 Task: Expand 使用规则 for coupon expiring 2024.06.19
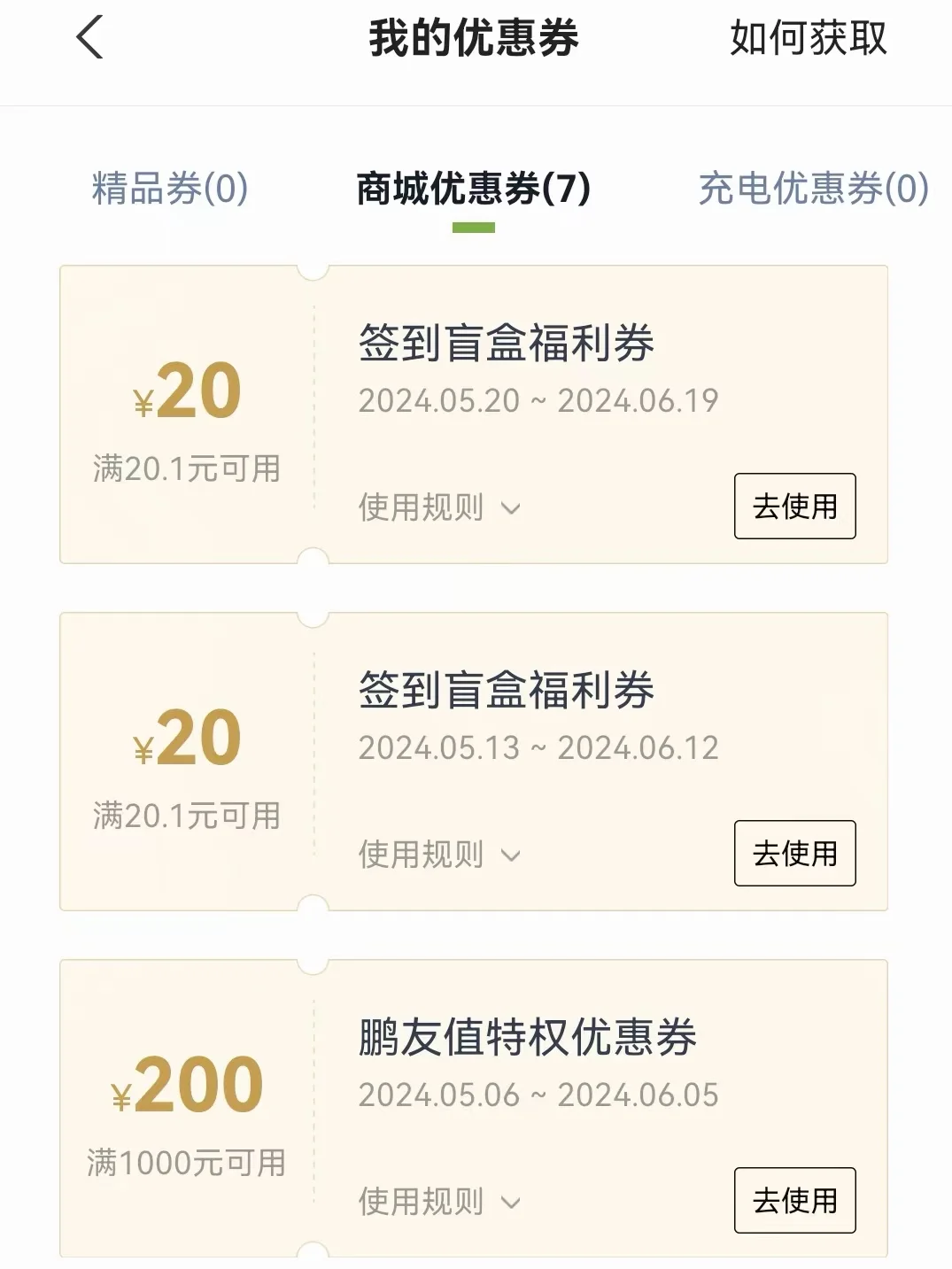(439, 507)
